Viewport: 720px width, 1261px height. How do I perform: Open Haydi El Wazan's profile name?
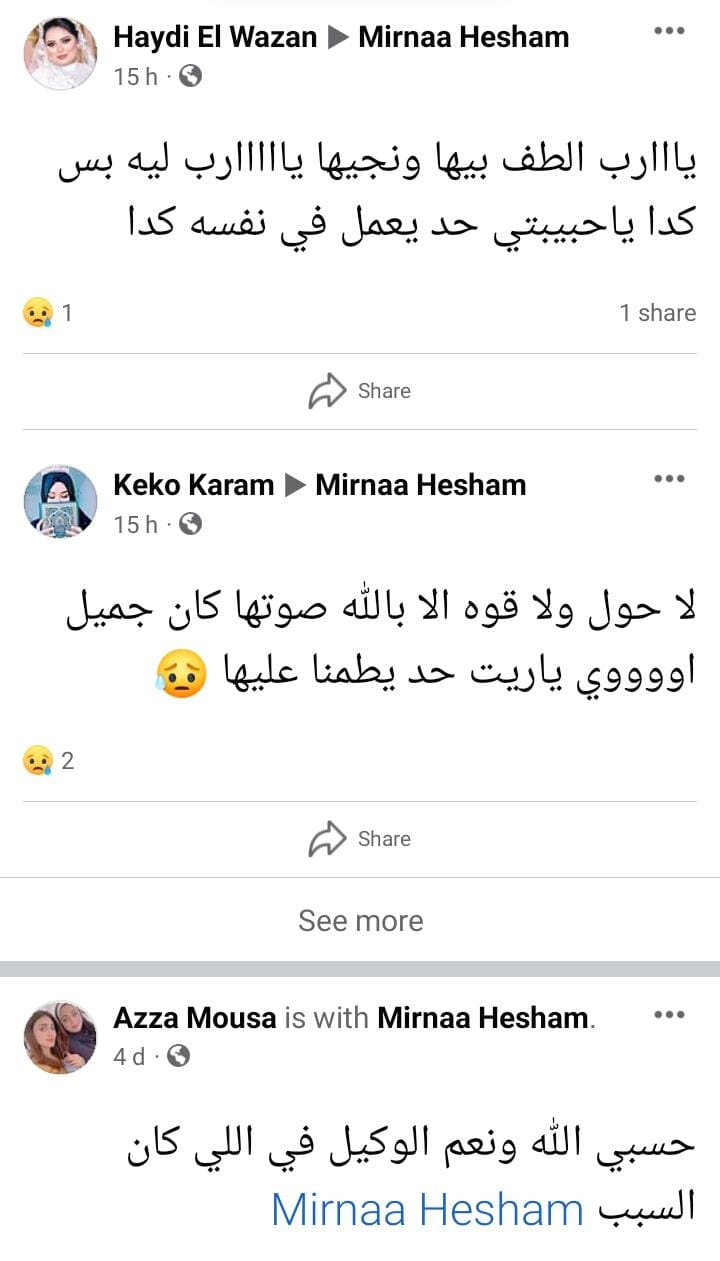(214, 38)
